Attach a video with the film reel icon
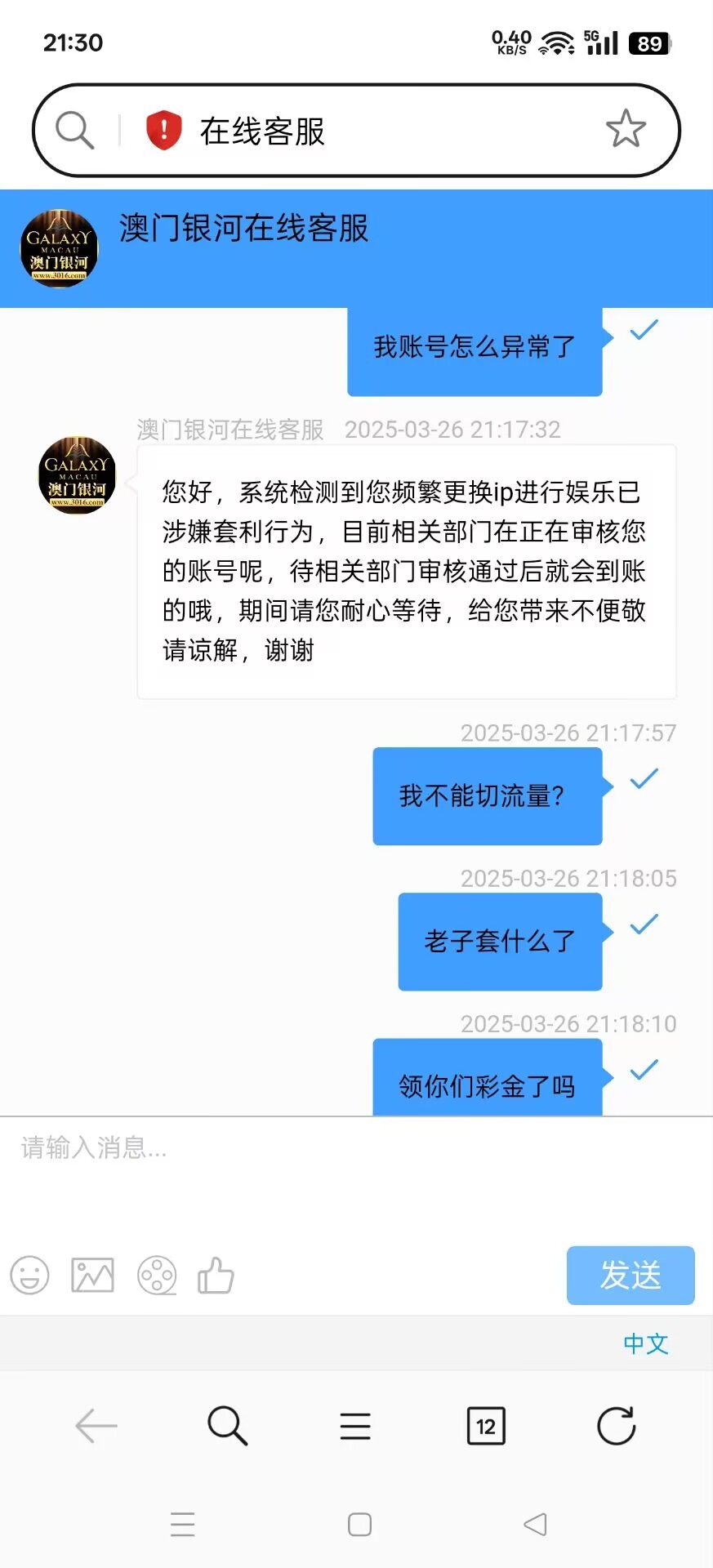This screenshot has width=713, height=1568. click(157, 1275)
